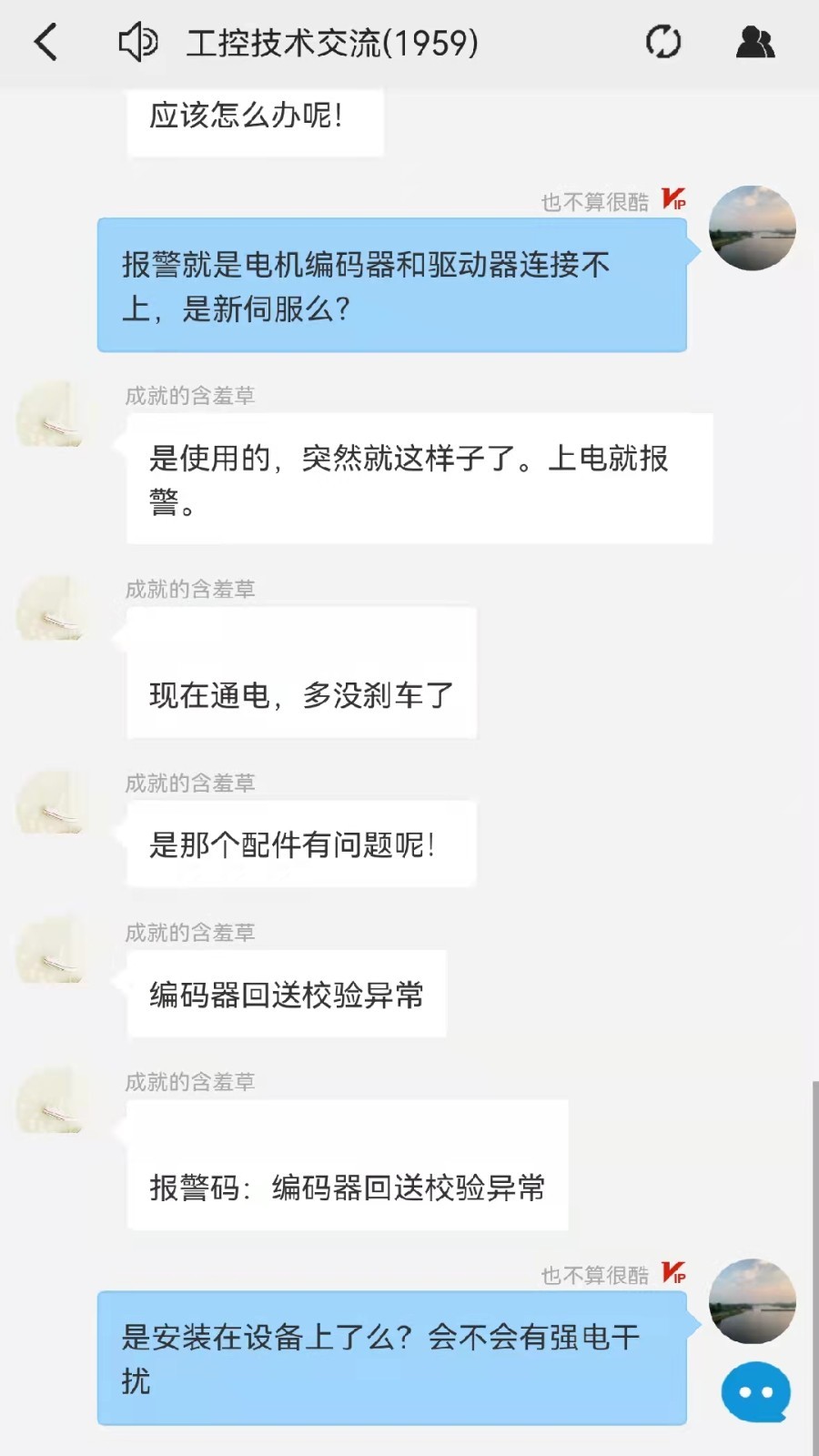Screen dimensions: 819x1456
Task: Select the message bubble 编码器回送校验异常
Action: 288,995
